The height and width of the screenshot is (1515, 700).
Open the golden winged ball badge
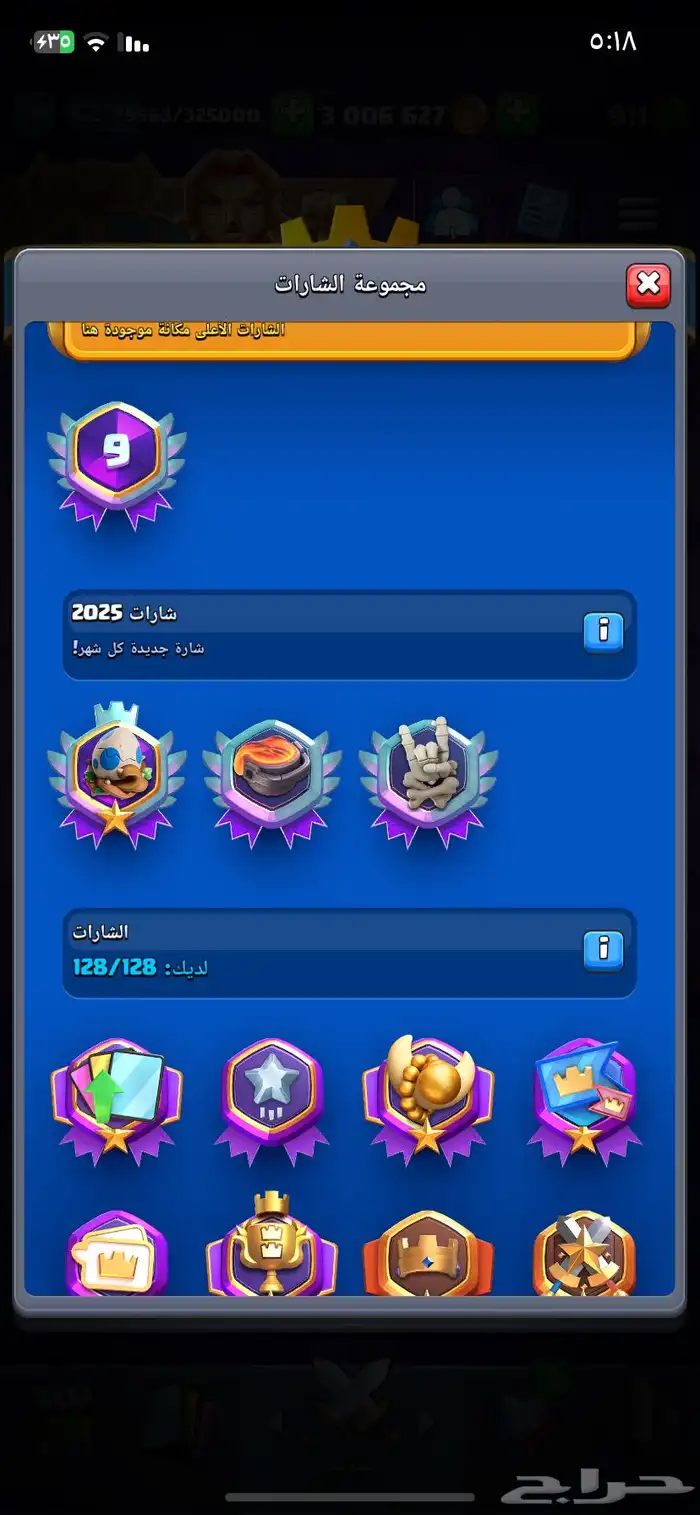pos(428,1097)
